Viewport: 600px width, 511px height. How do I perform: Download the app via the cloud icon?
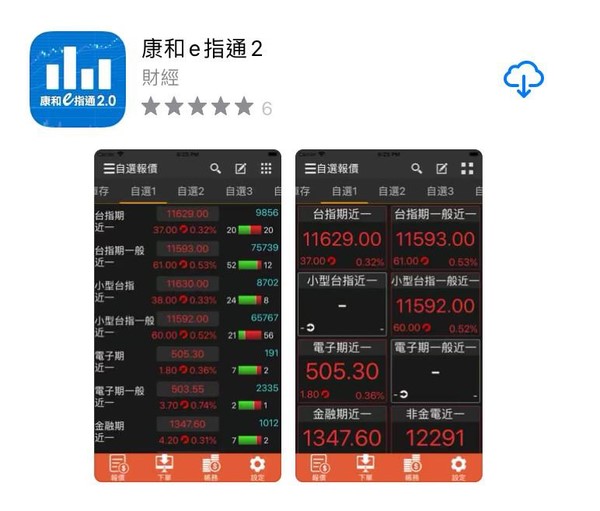[523, 79]
